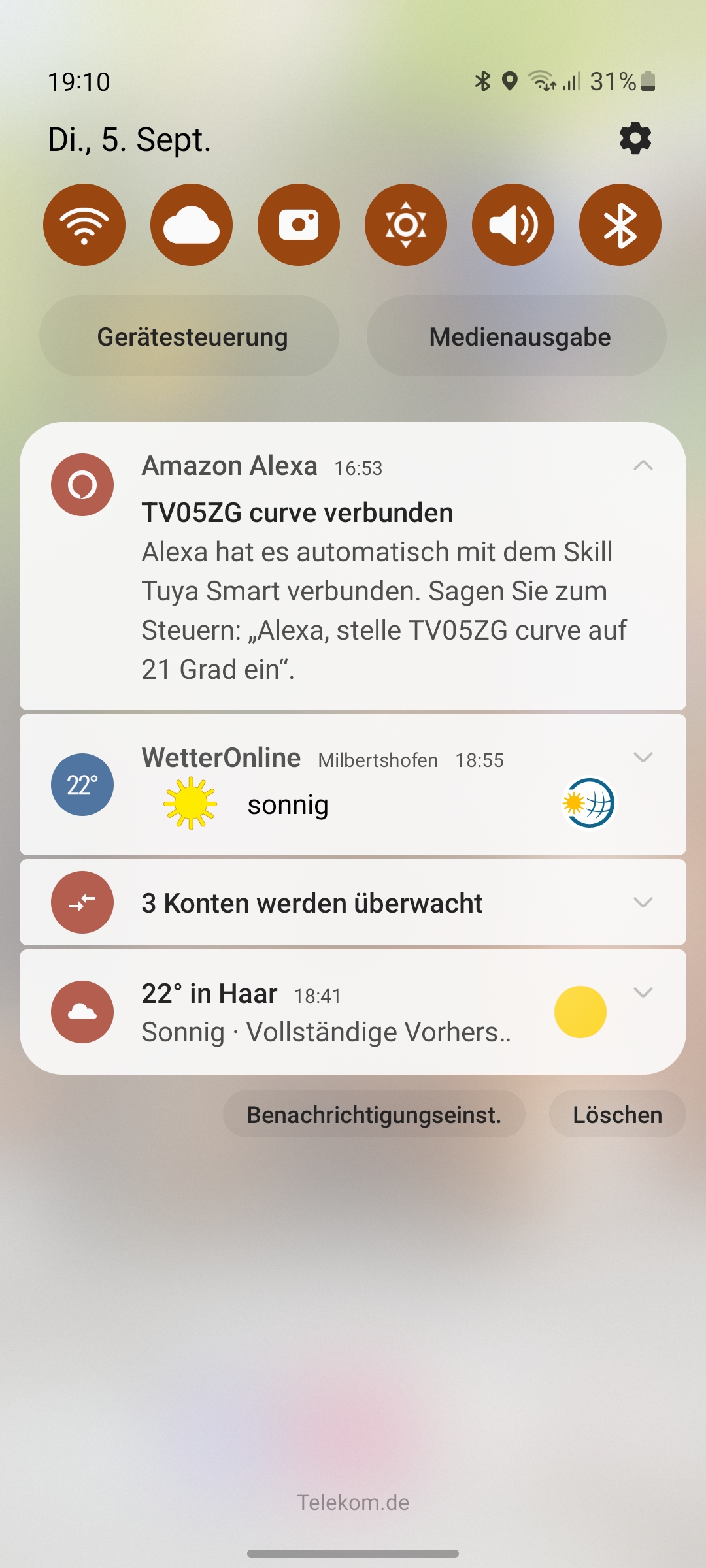Toggle Wi-Fi quick setting
The image size is (706, 1568).
pyautogui.click(x=84, y=225)
